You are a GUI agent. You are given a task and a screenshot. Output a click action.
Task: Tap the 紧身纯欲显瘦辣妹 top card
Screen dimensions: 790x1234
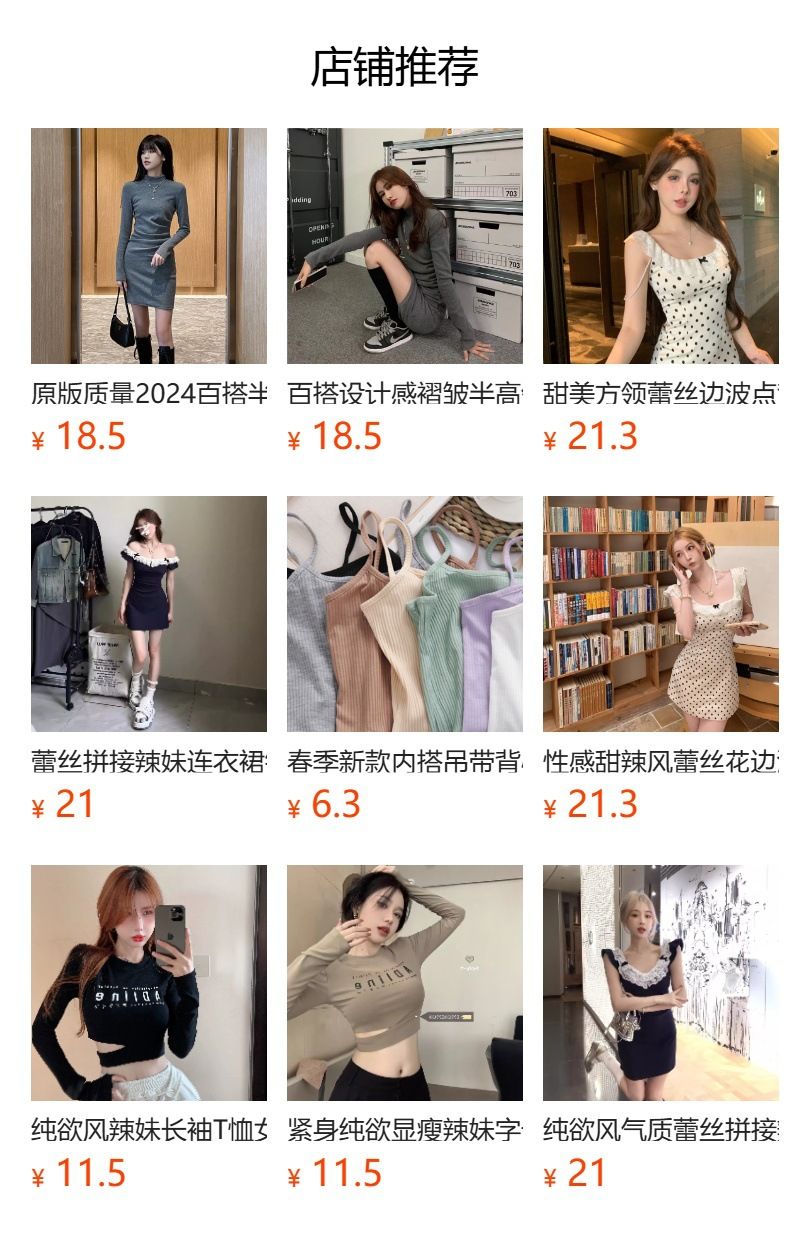404,982
